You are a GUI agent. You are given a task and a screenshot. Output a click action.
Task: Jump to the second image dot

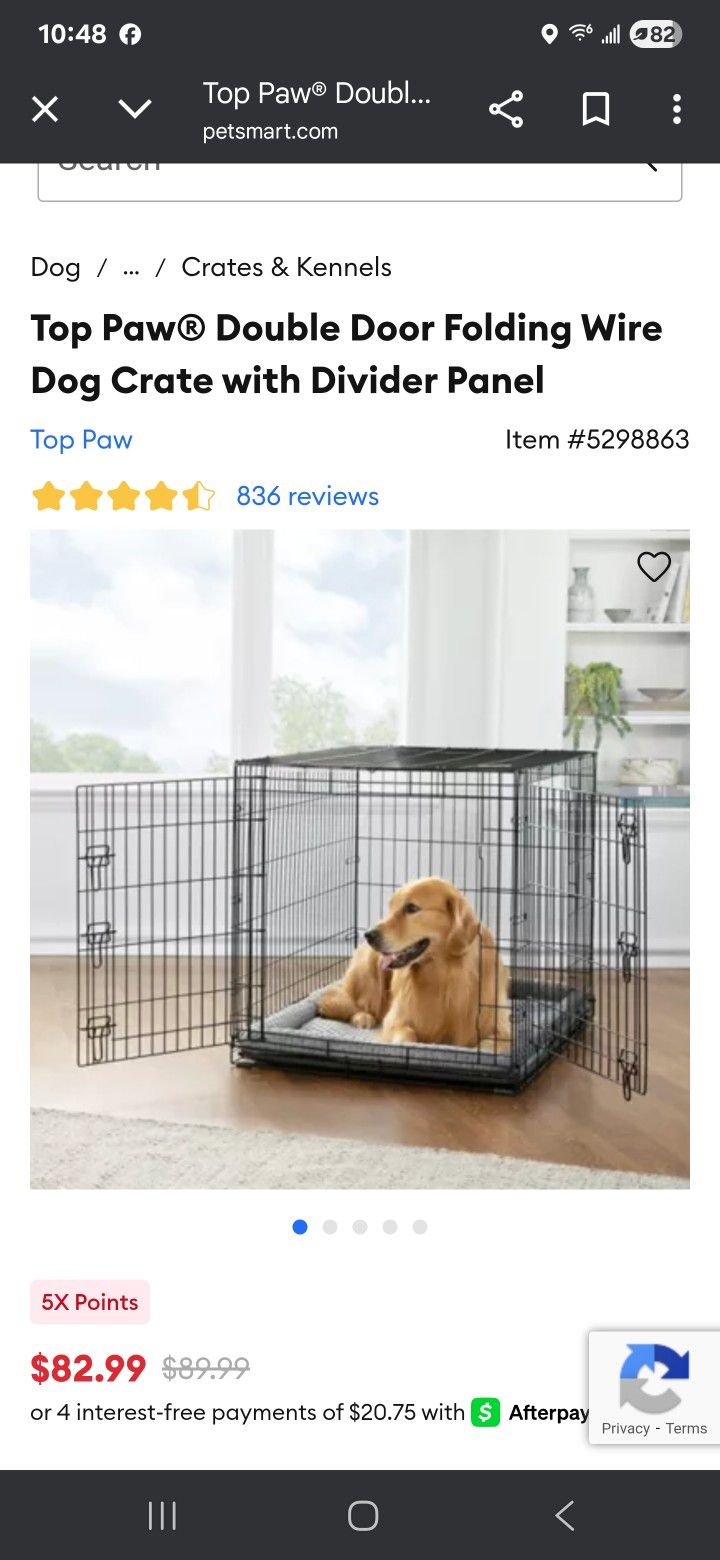coord(330,1227)
